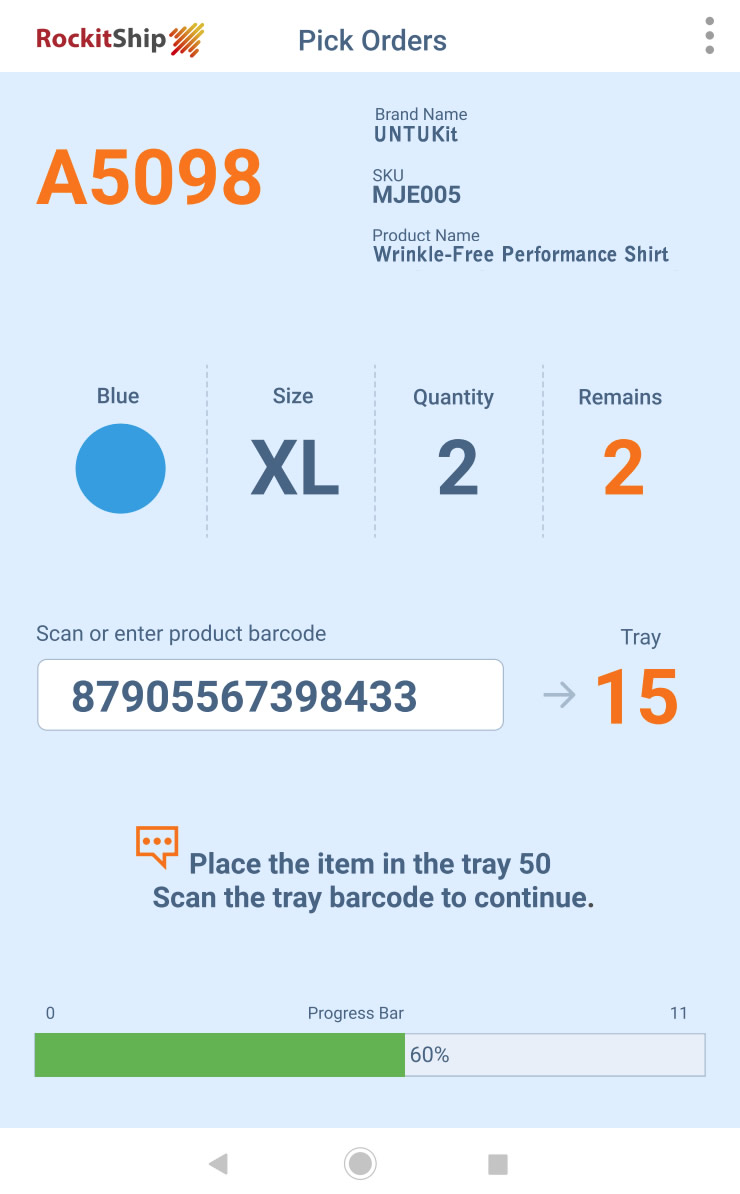Viewport: 740px width, 1194px height.
Task: Open the overflow menu
Action: pos(709,36)
